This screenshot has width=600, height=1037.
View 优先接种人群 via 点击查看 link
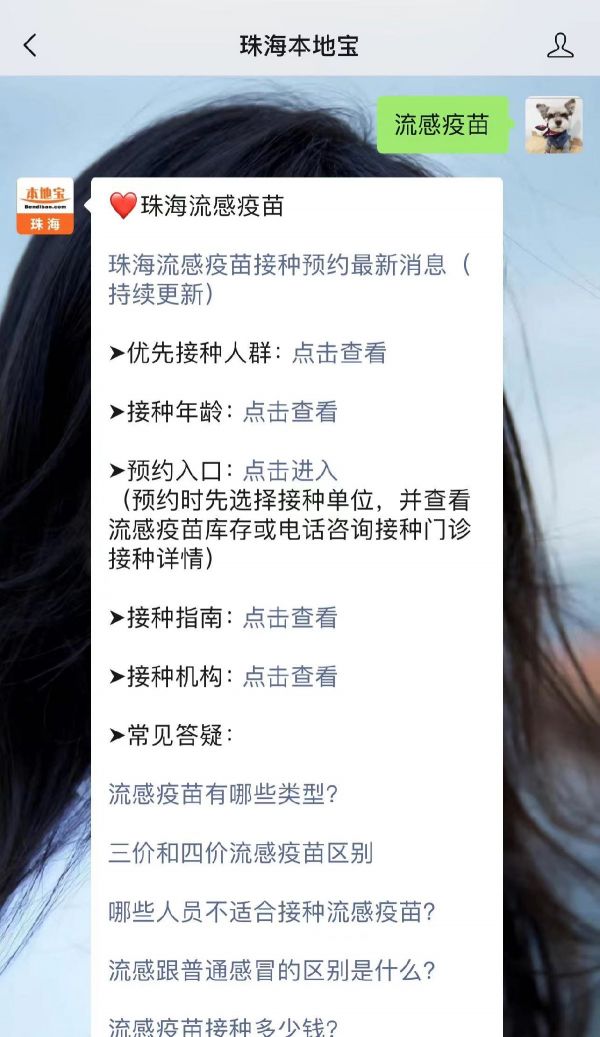339,353
